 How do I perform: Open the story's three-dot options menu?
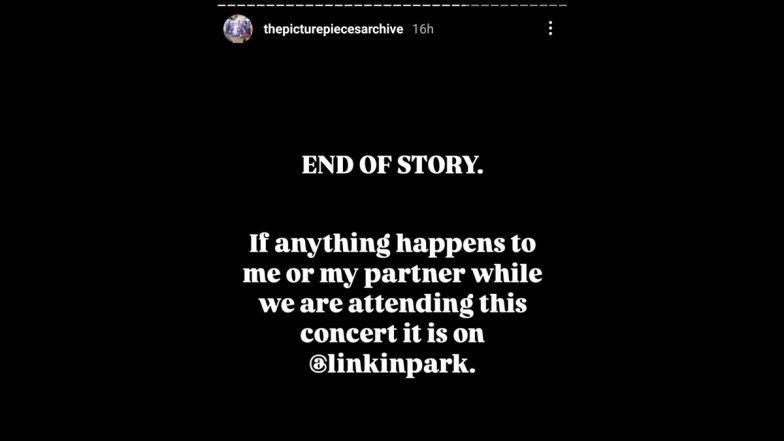click(550, 29)
